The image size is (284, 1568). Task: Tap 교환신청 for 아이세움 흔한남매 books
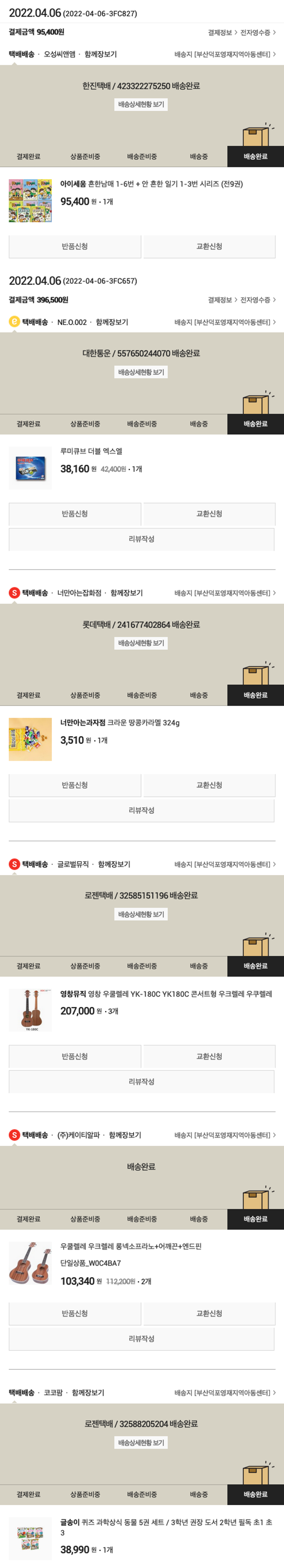209,247
